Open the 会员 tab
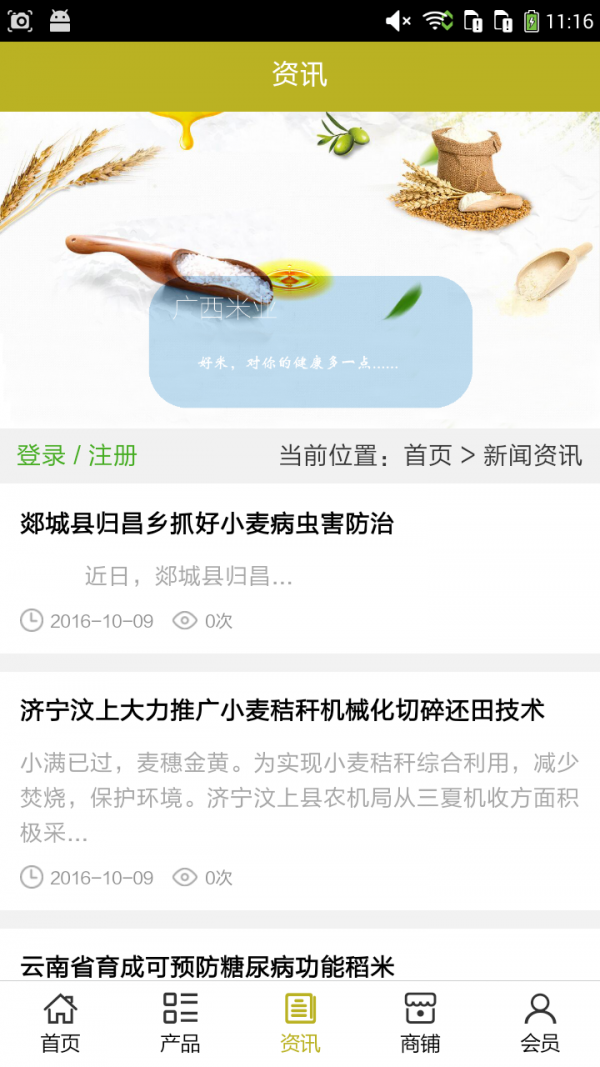600x1067 pixels. click(540, 1023)
